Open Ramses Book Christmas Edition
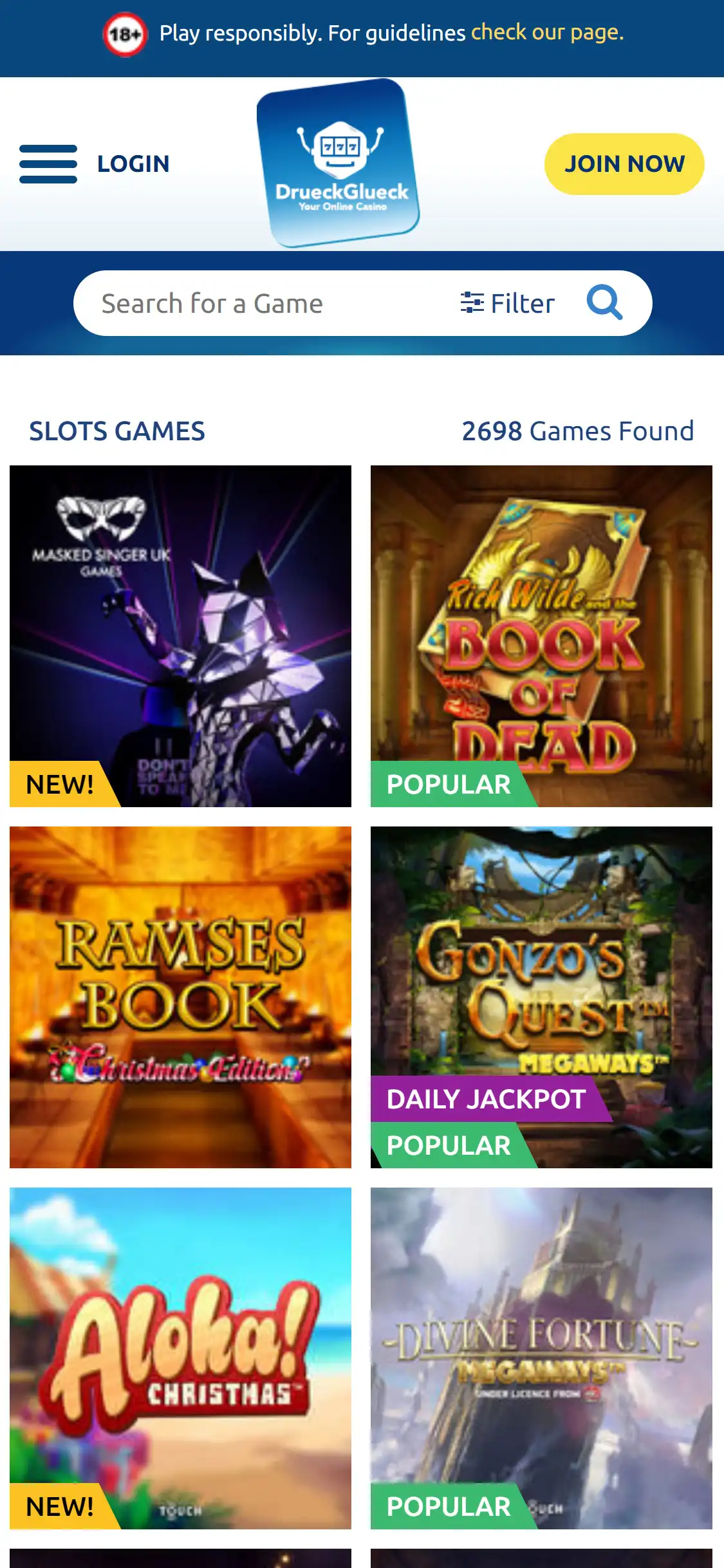 pos(180,997)
